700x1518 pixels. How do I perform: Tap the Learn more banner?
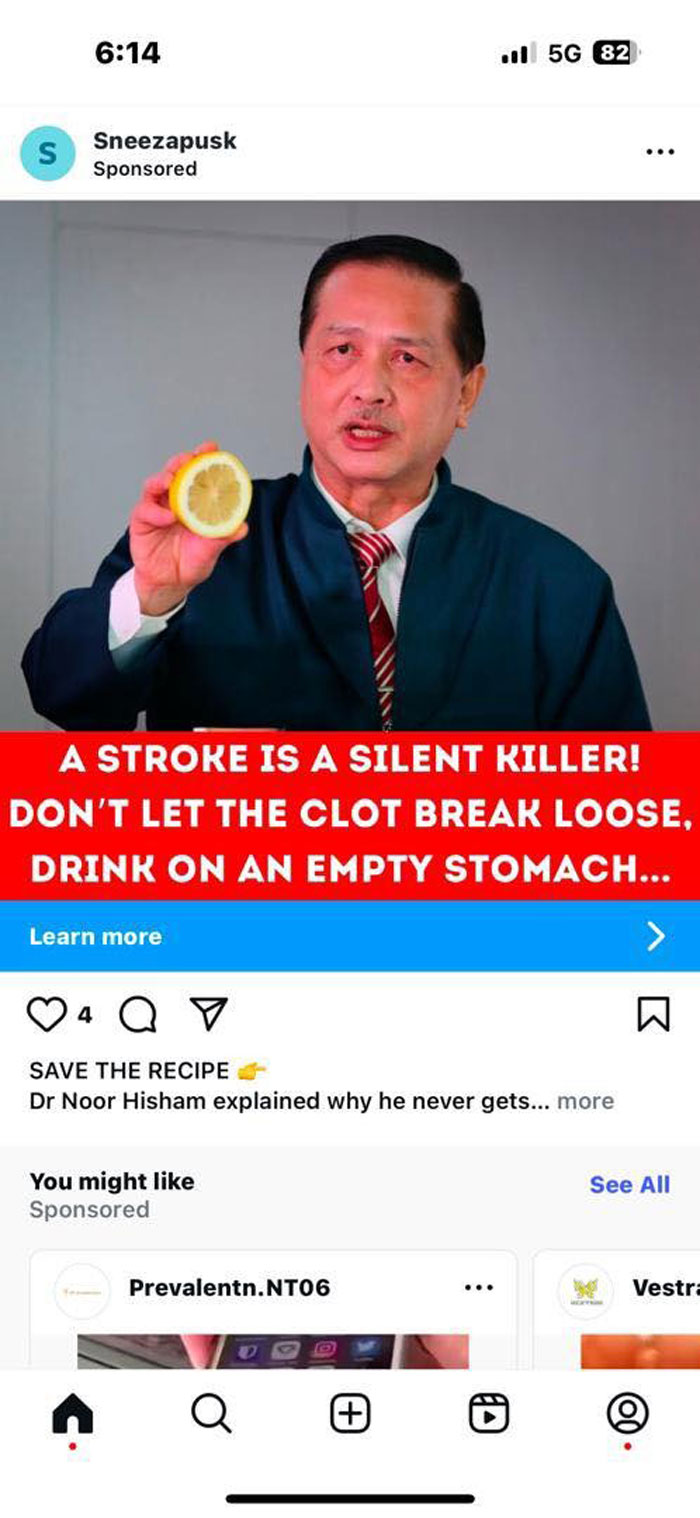point(349,936)
